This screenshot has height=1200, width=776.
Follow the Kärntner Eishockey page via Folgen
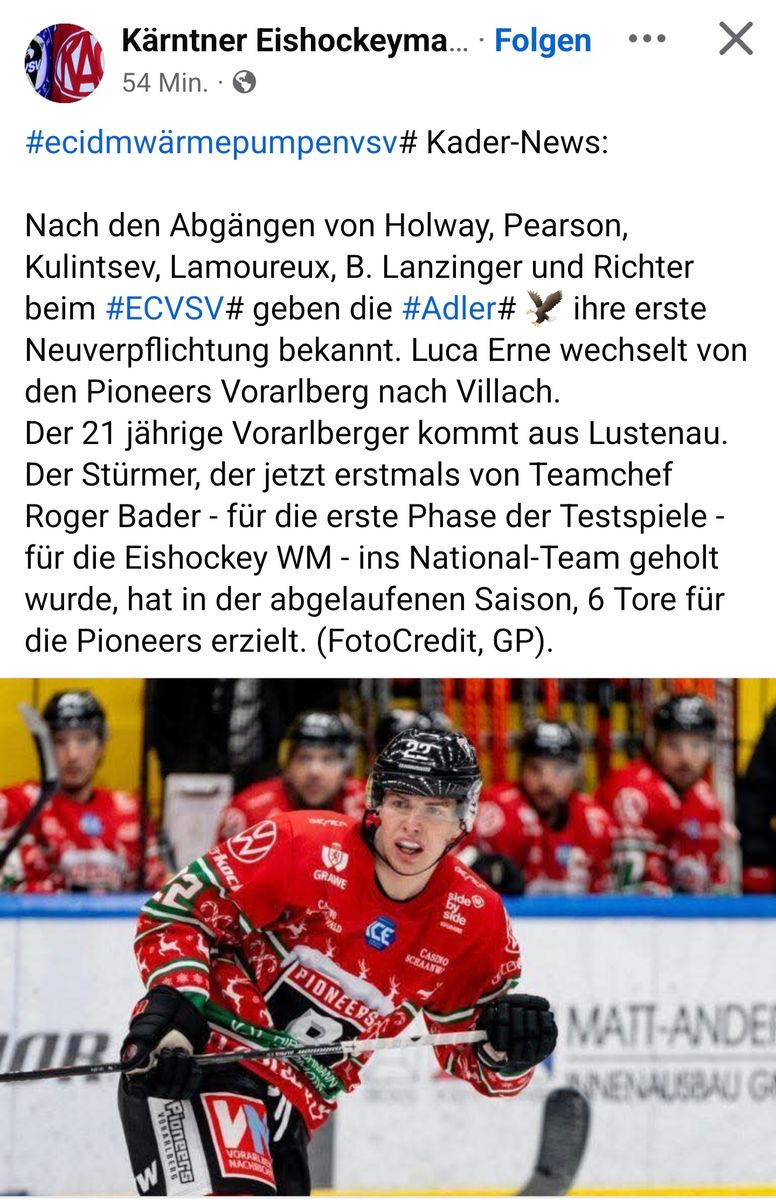pyautogui.click(x=543, y=41)
